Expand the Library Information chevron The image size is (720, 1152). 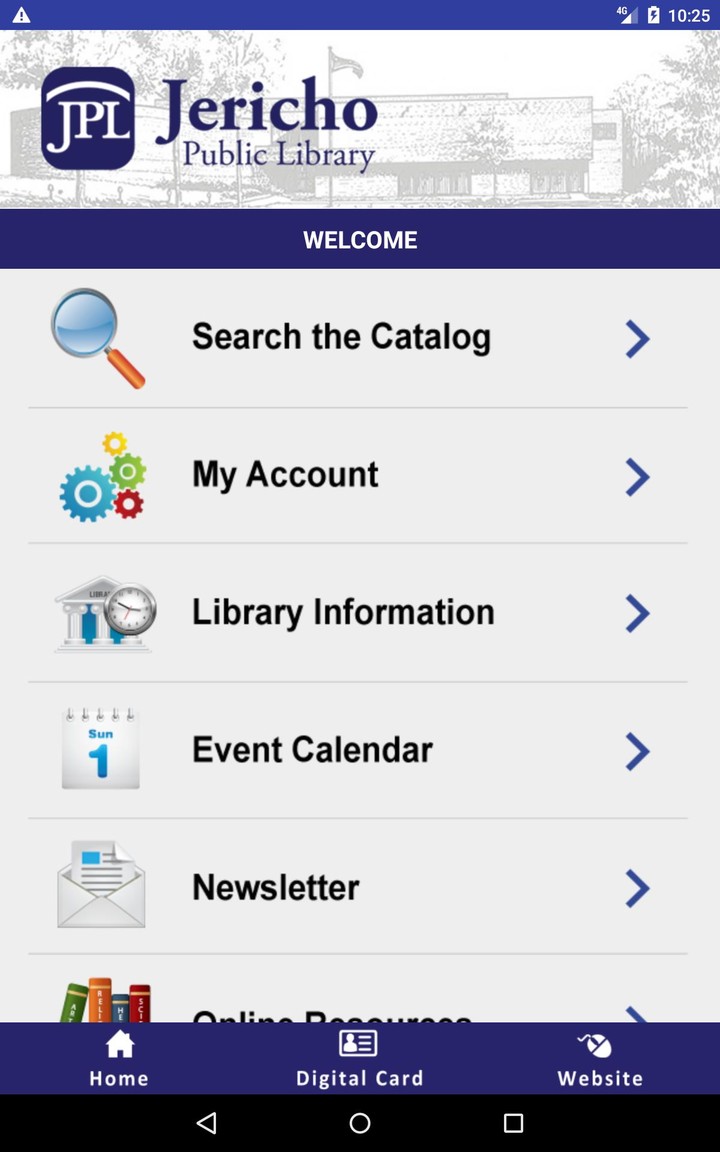point(637,614)
